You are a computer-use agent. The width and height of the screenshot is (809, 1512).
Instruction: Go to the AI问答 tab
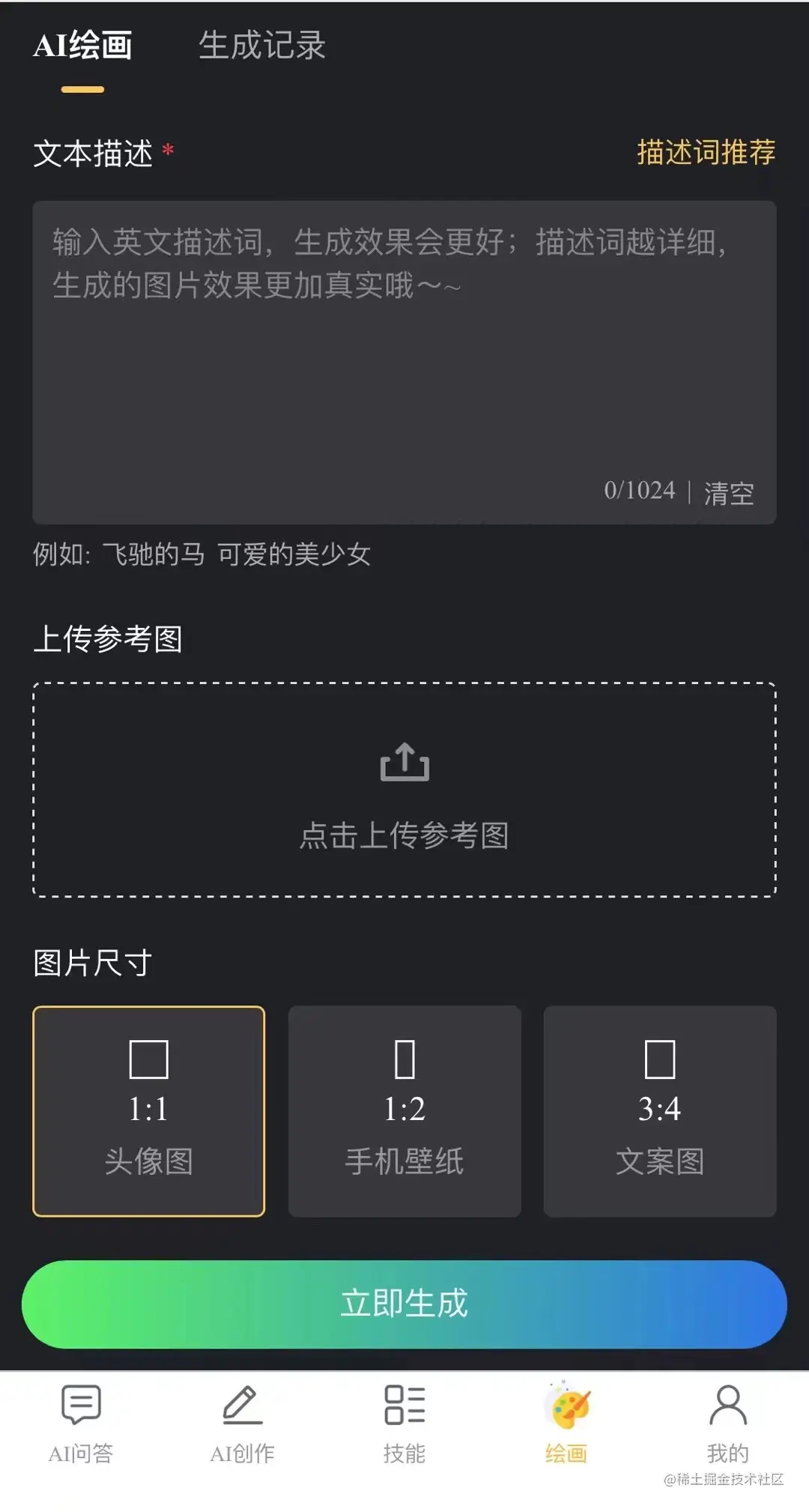pos(81,1424)
